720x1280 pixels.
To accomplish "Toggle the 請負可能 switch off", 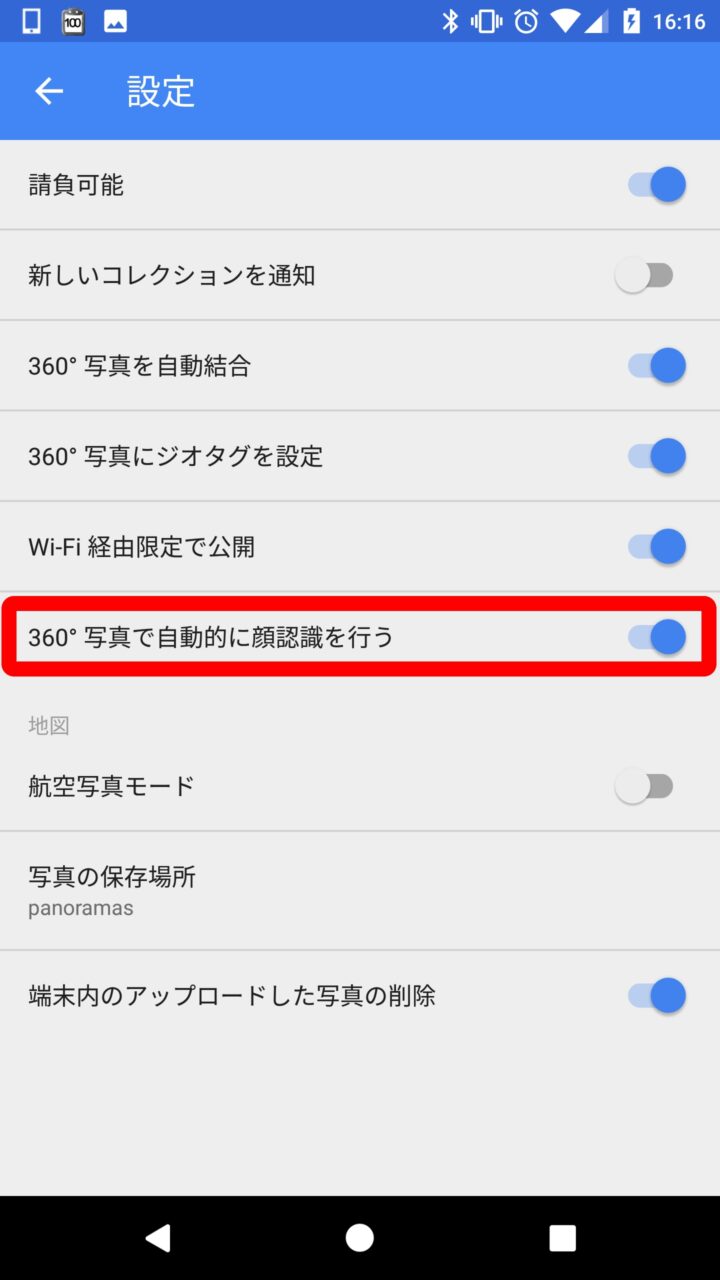I will point(656,185).
